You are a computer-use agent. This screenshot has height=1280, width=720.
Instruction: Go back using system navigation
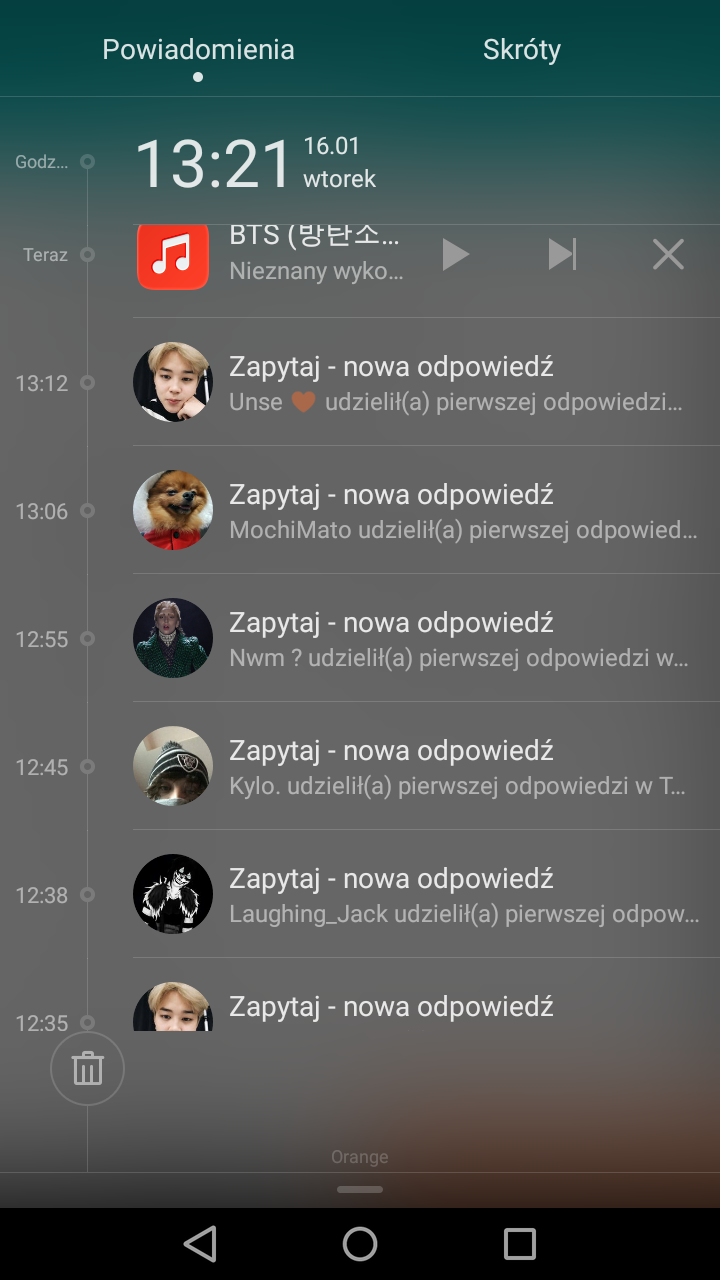click(201, 1244)
